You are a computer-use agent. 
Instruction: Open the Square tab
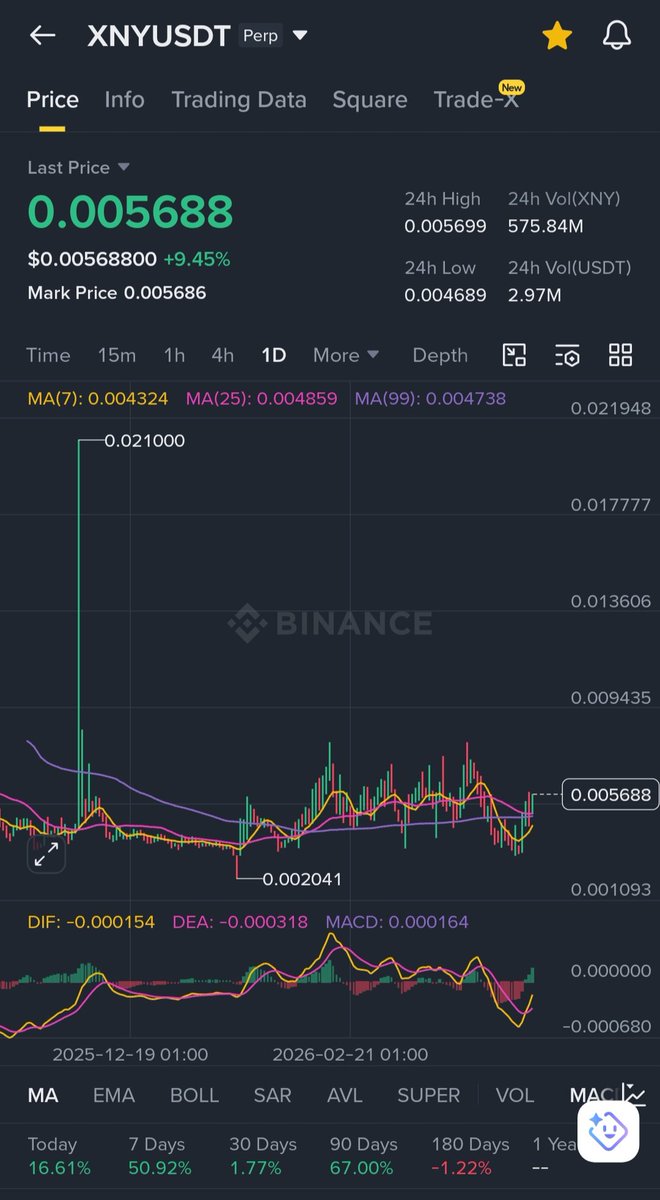[x=369, y=100]
